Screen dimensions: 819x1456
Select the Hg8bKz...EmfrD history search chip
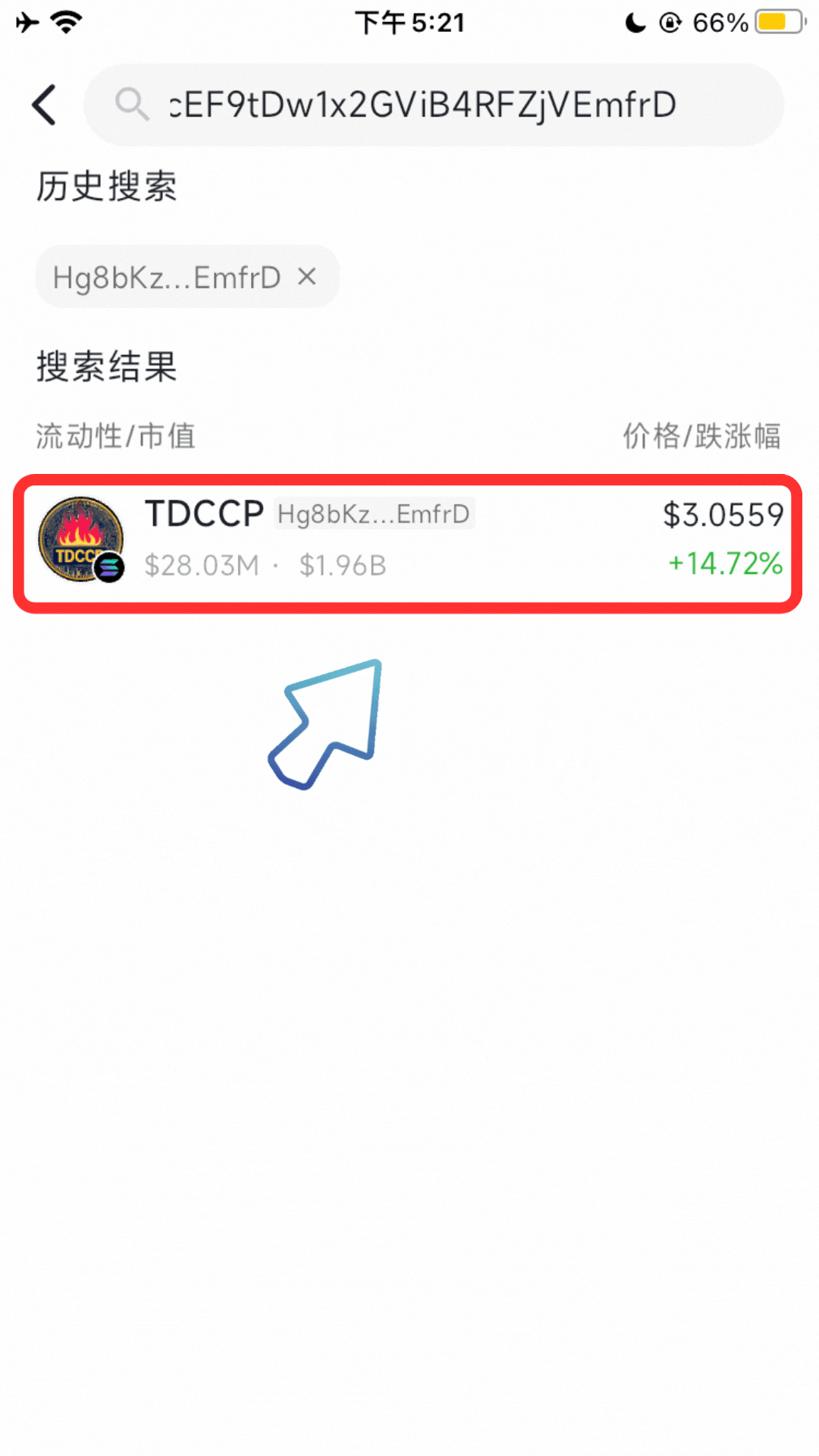click(x=167, y=278)
